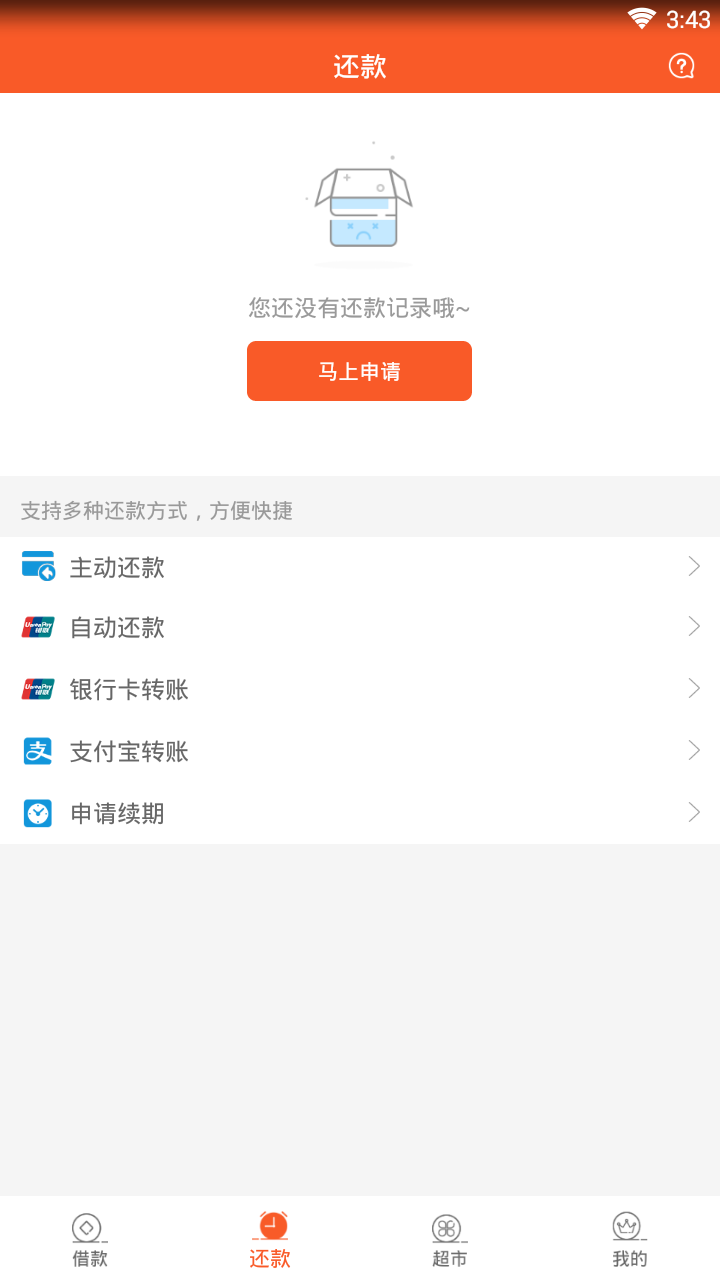This screenshot has height=1280, width=720.
Task: Select 支付宝转账 repayment method
Action: (x=360, y=751)
